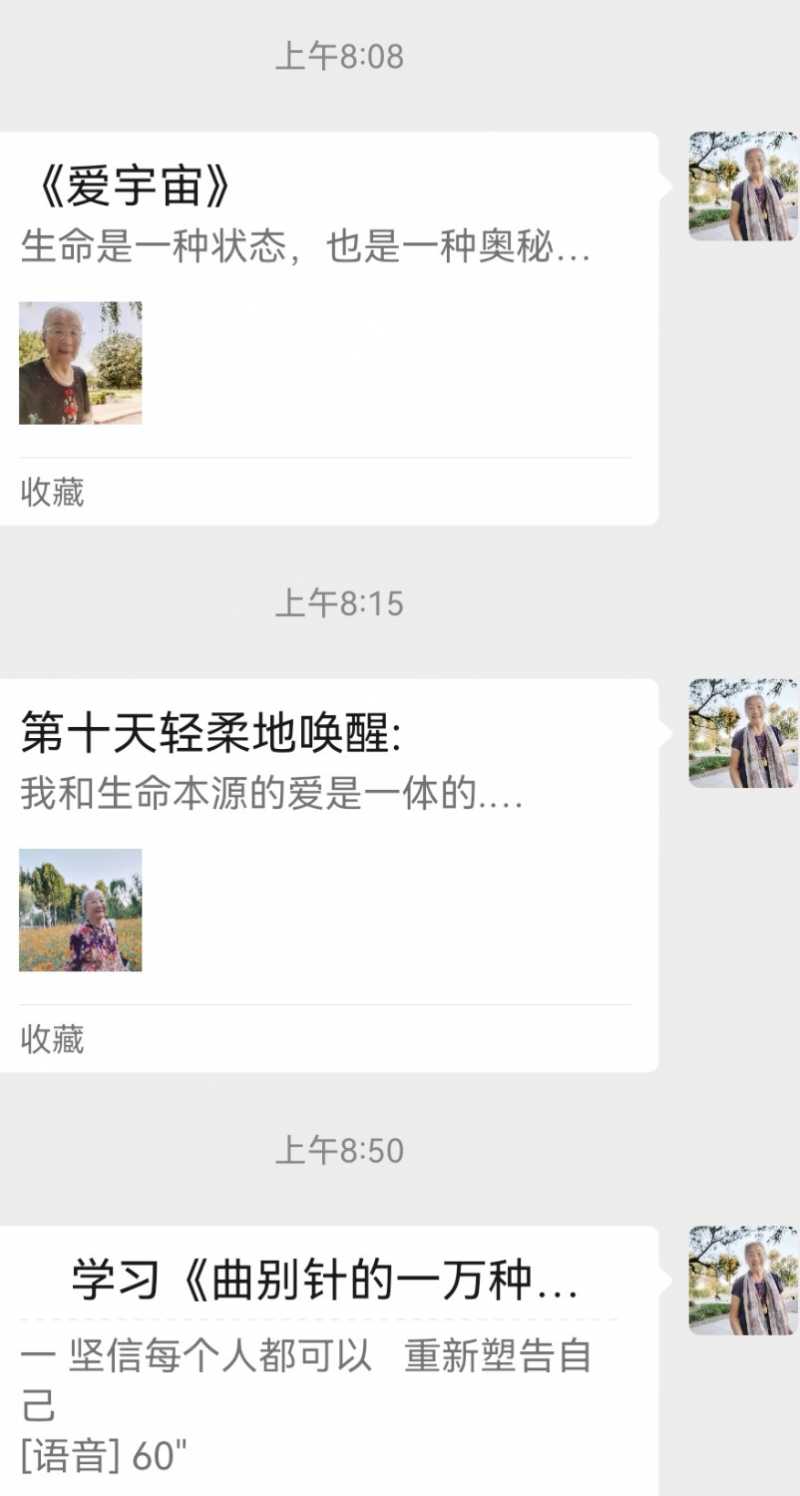Tap the sender avatar beside 《爱宇宙》

(740, 185)
